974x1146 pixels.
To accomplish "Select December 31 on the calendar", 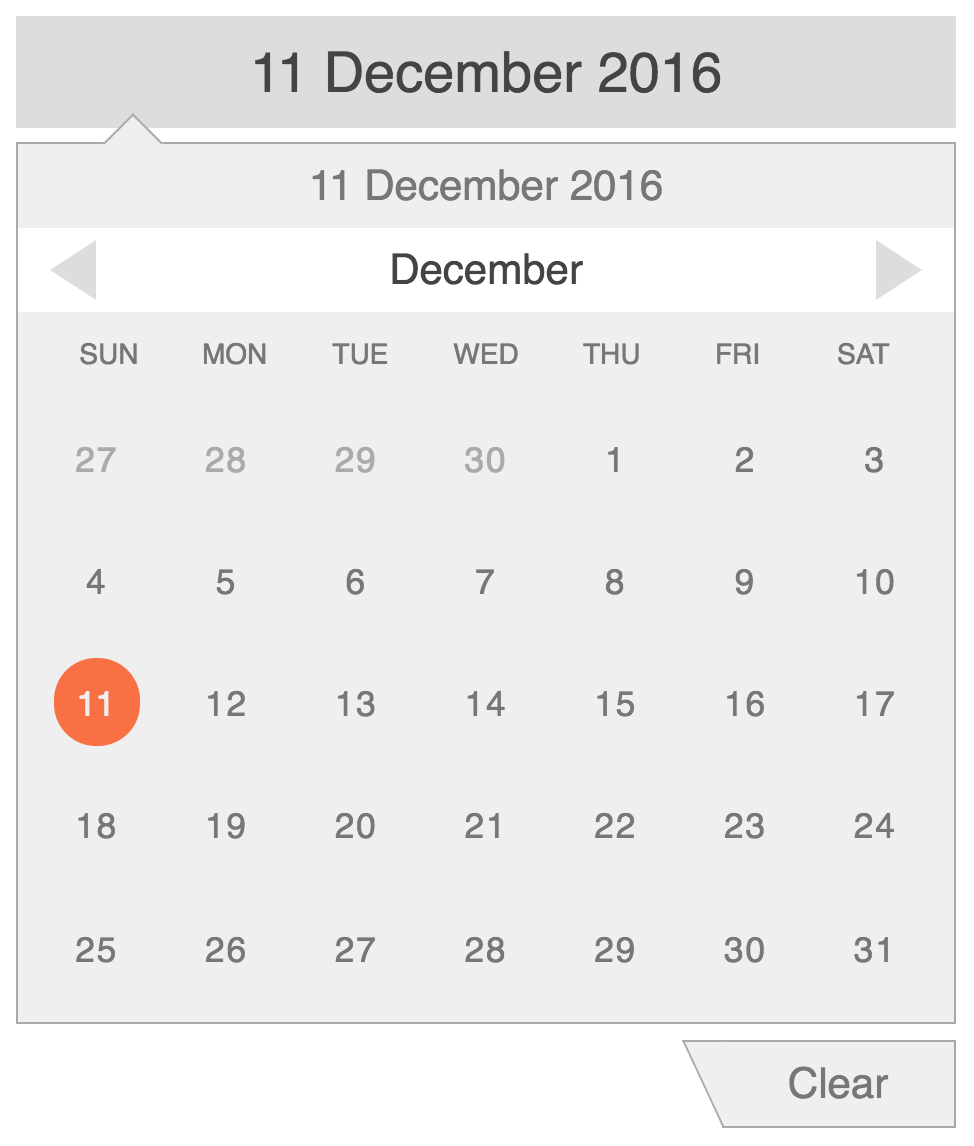I will 874,950.
